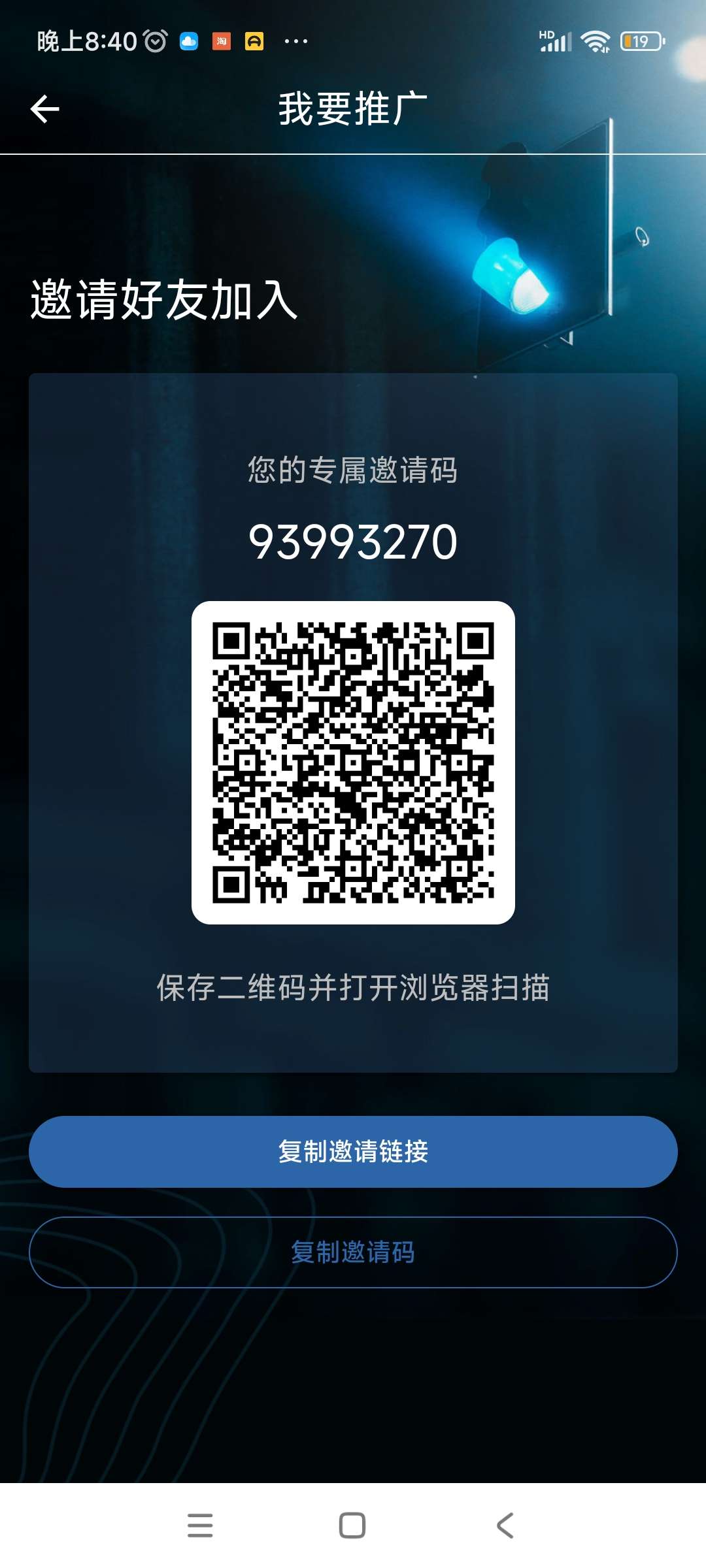Tap the 复制邀请码 button

coord(353,1252)
